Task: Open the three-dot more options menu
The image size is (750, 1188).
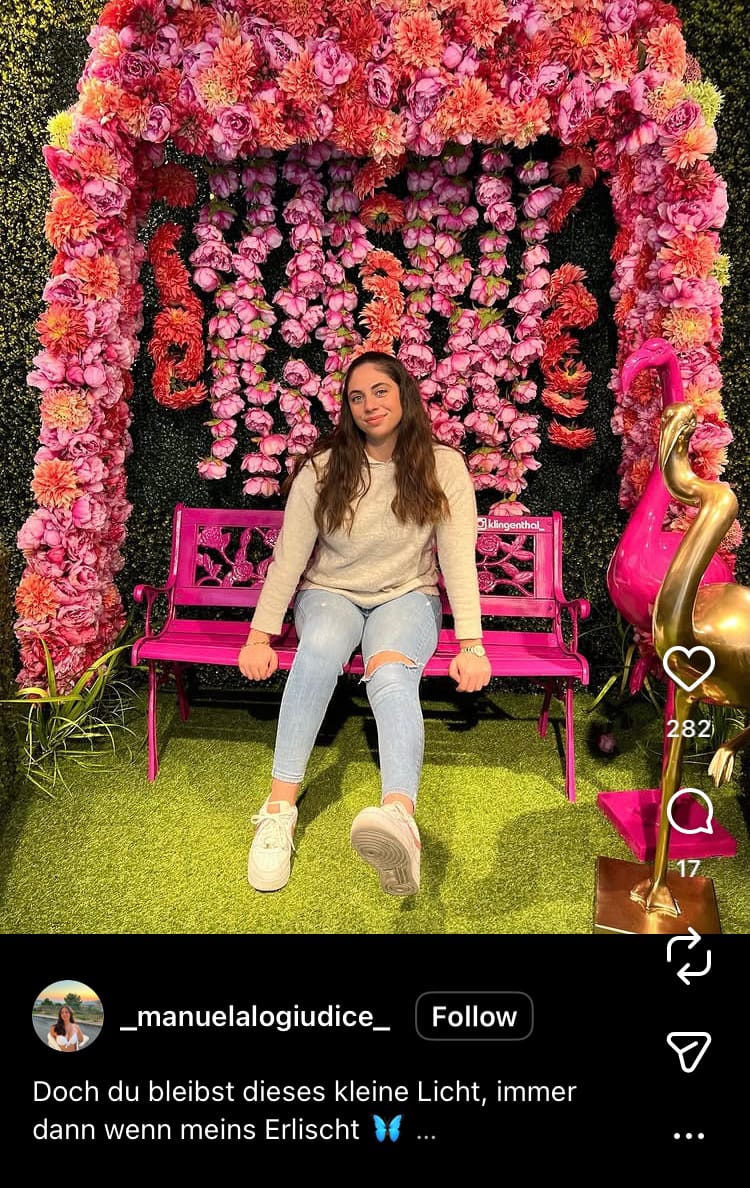Action: tap(689, 1135)
